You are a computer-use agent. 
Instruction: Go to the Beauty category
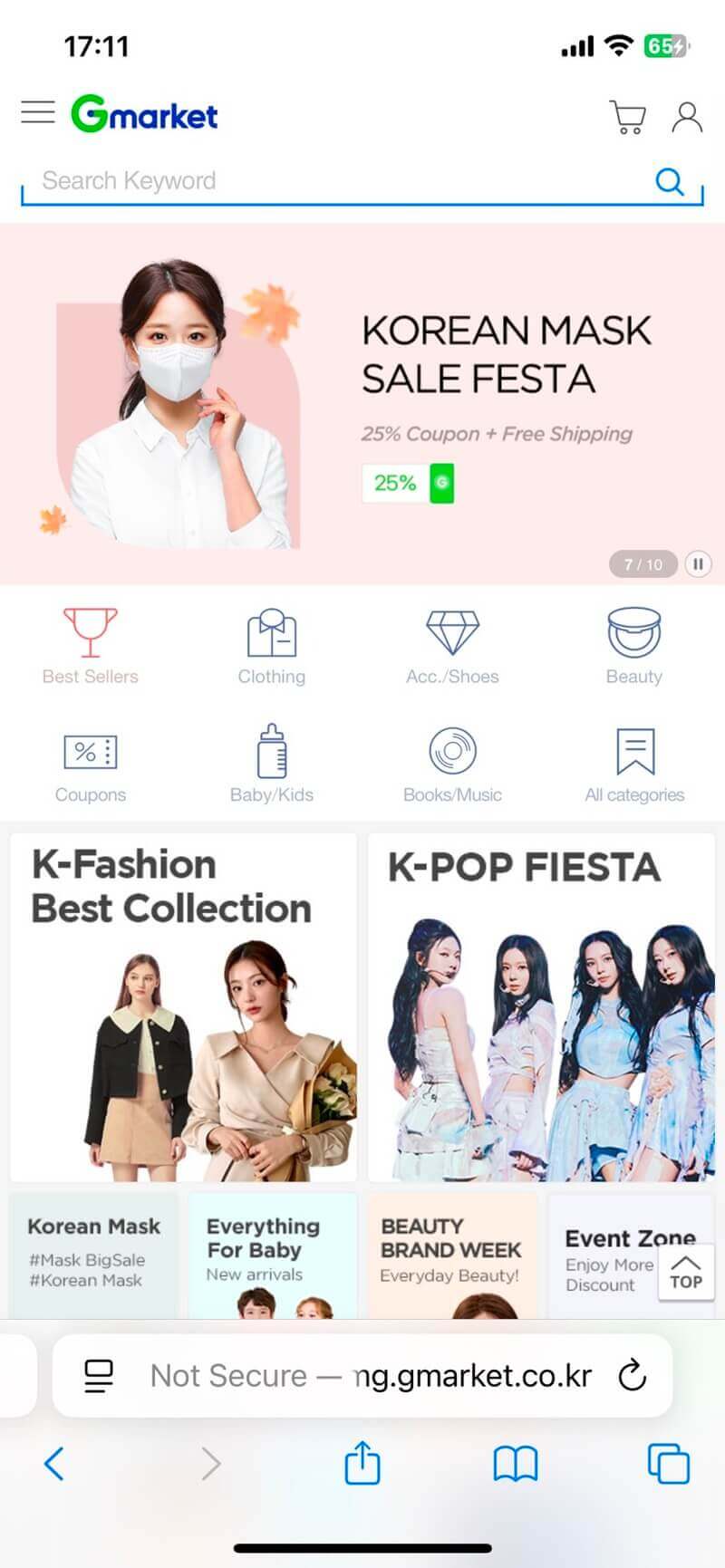tap(634, 646)
